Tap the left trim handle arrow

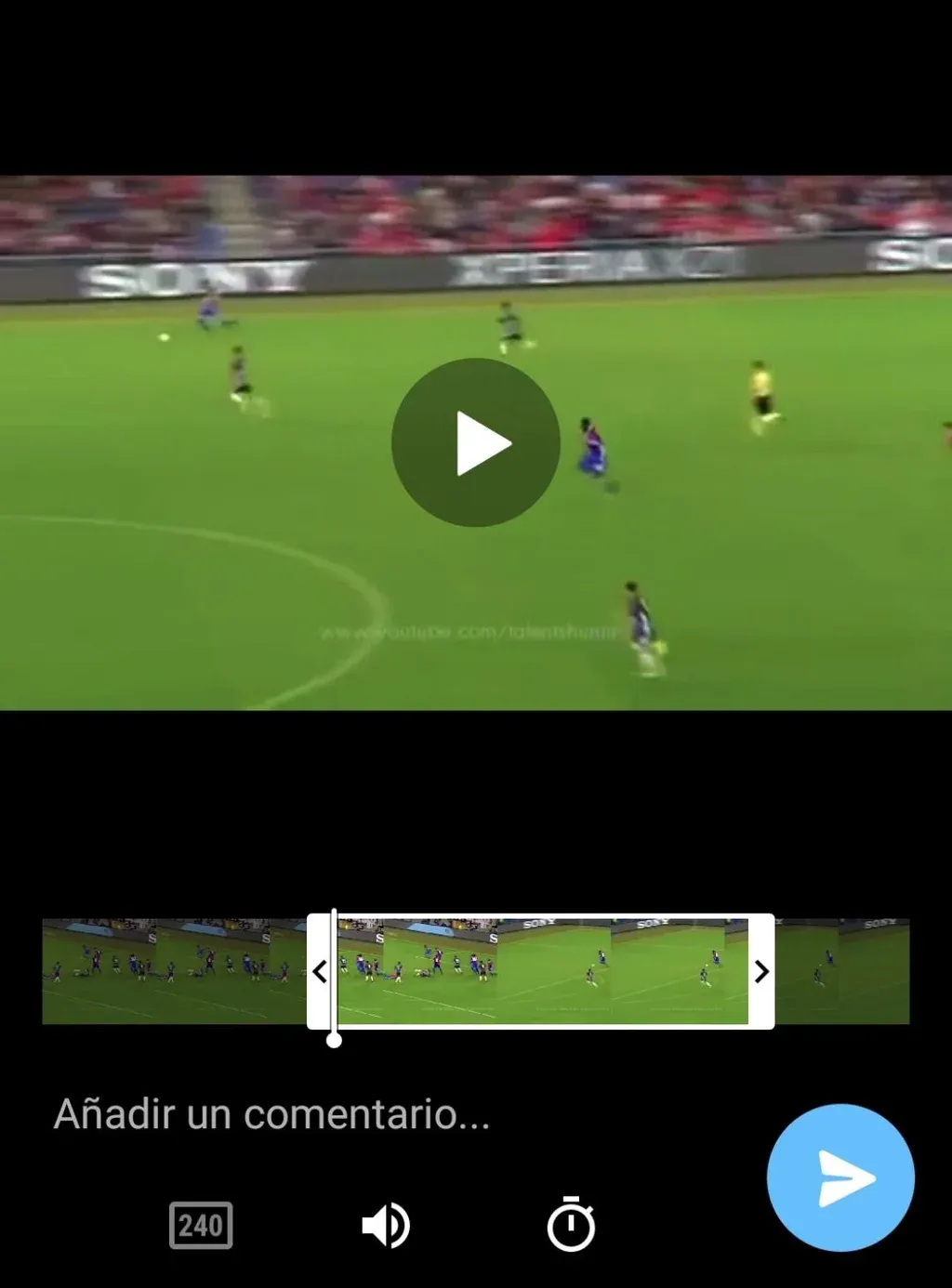coord(319,972)
